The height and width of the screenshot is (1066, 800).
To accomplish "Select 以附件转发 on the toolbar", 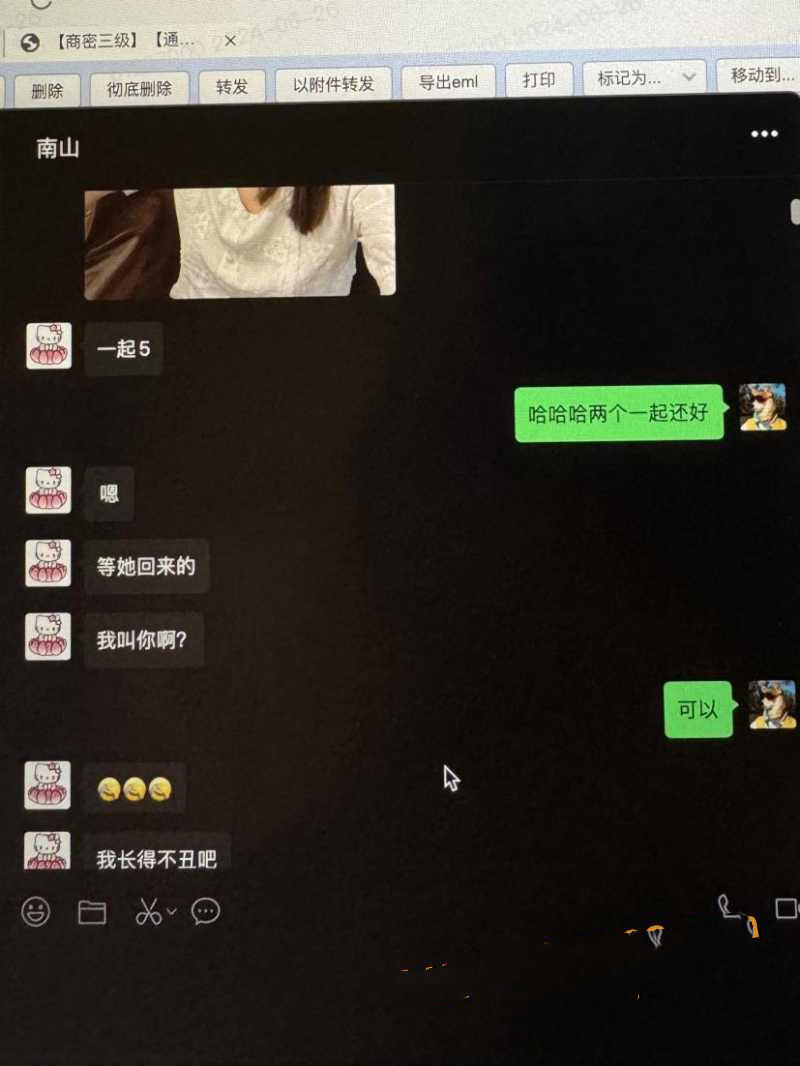I will 334,84.
